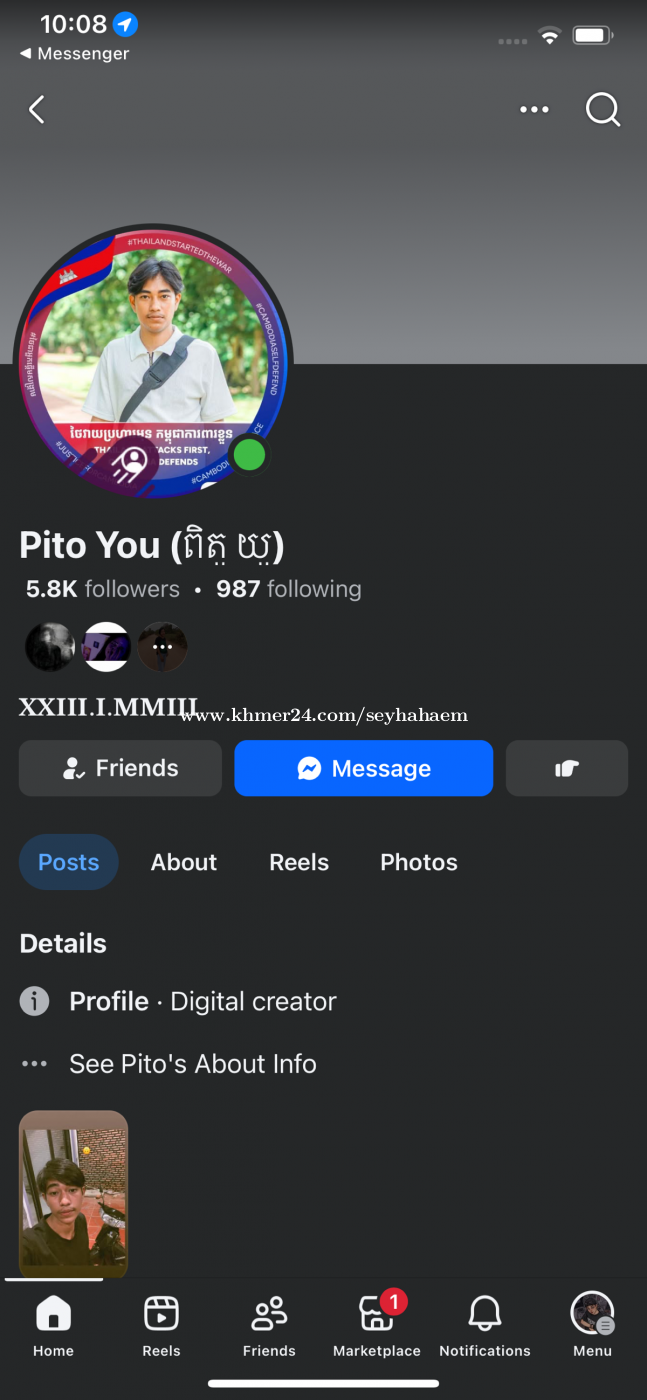The width and height of the screenshot is (647, 1400).
Task: Tap the pointing hand poke button
Action: pyautogui.click(x=567, y=768)
